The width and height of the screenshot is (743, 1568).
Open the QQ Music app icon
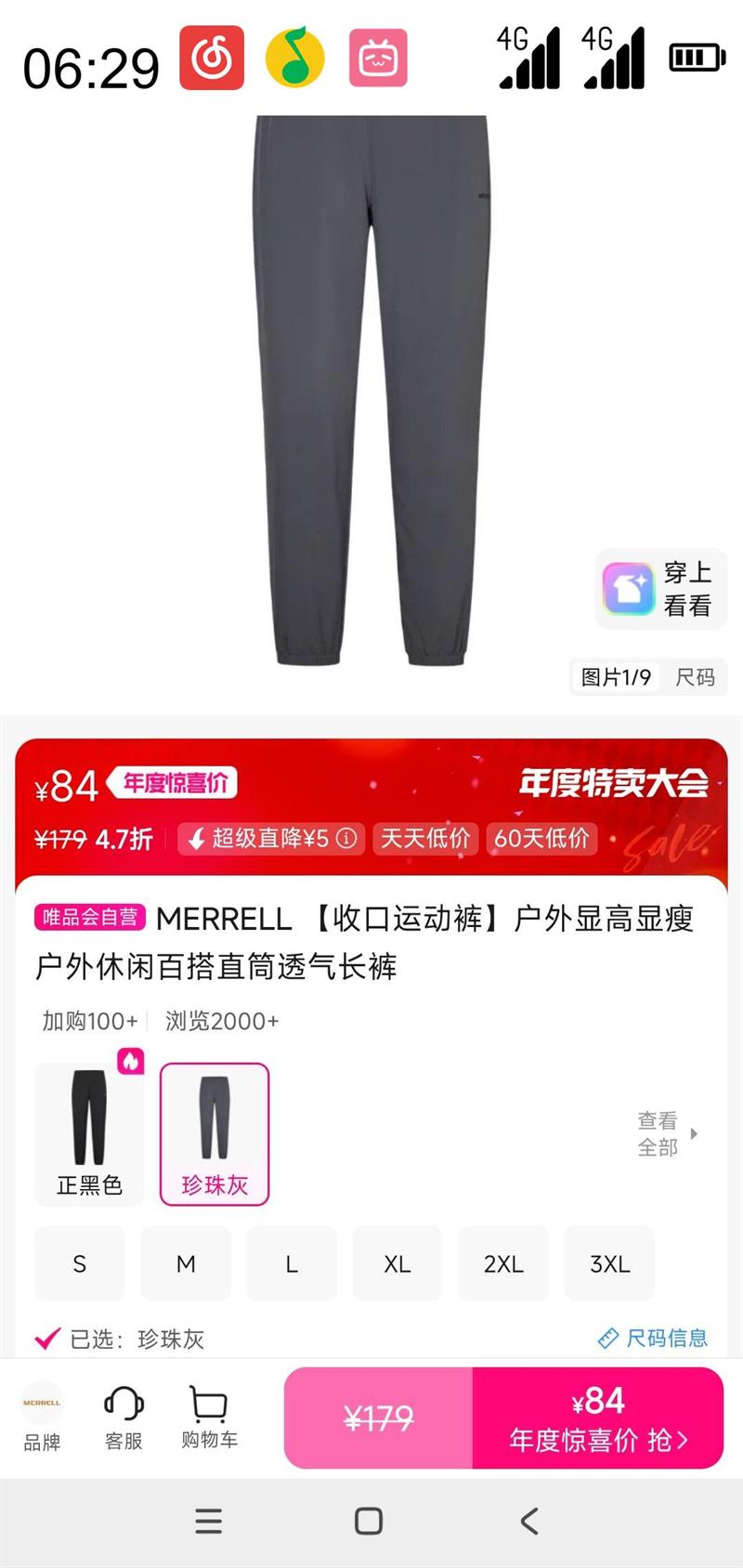tap(293, 56)
